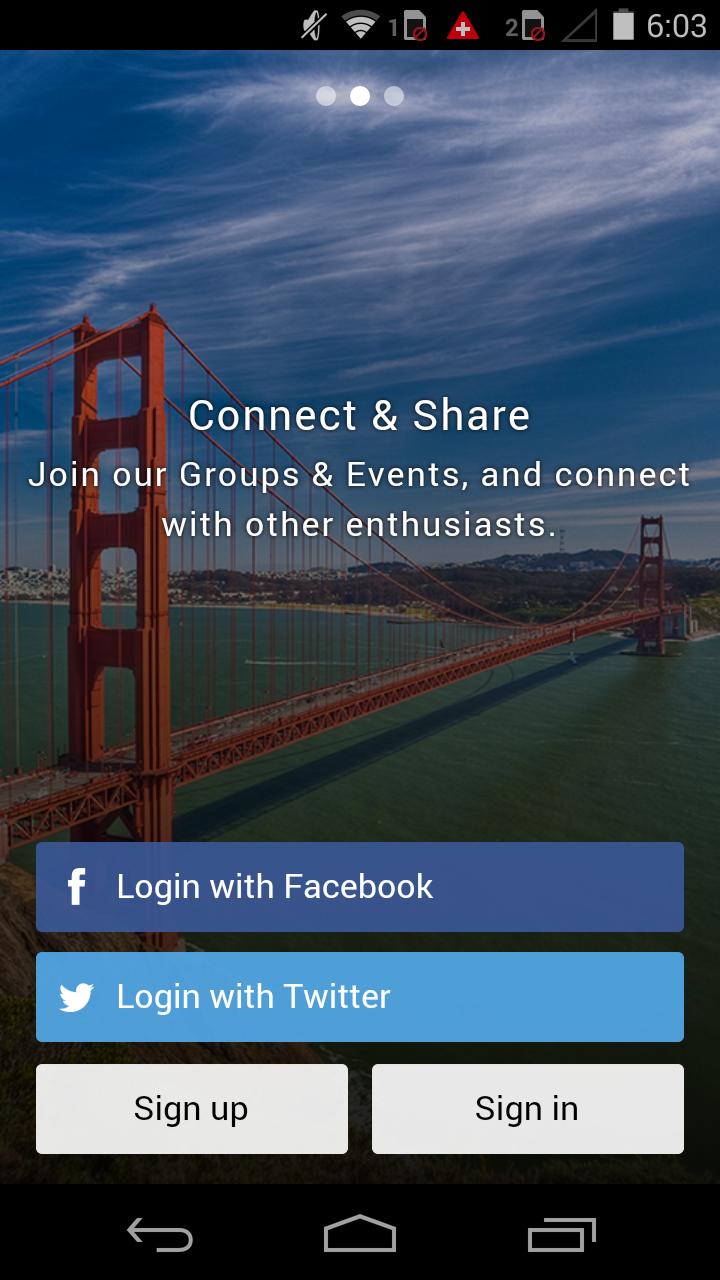
Task: Click the Facebook icon on the login button
Action: 75,887
